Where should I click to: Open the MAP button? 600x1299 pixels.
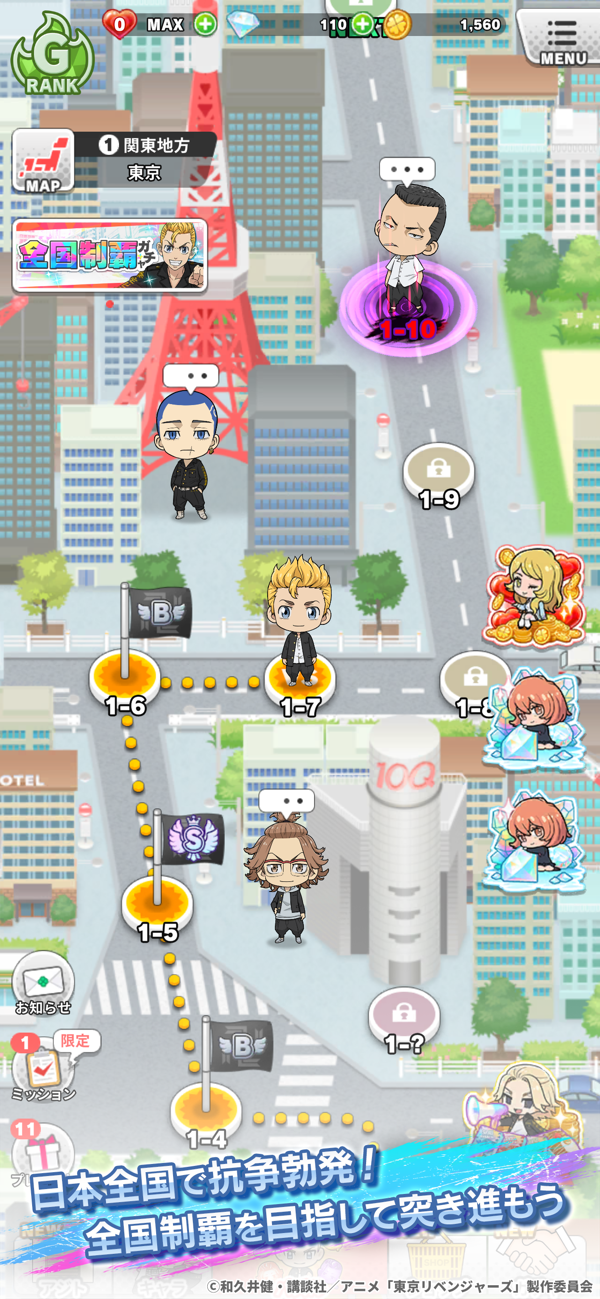tap(42, 161)
